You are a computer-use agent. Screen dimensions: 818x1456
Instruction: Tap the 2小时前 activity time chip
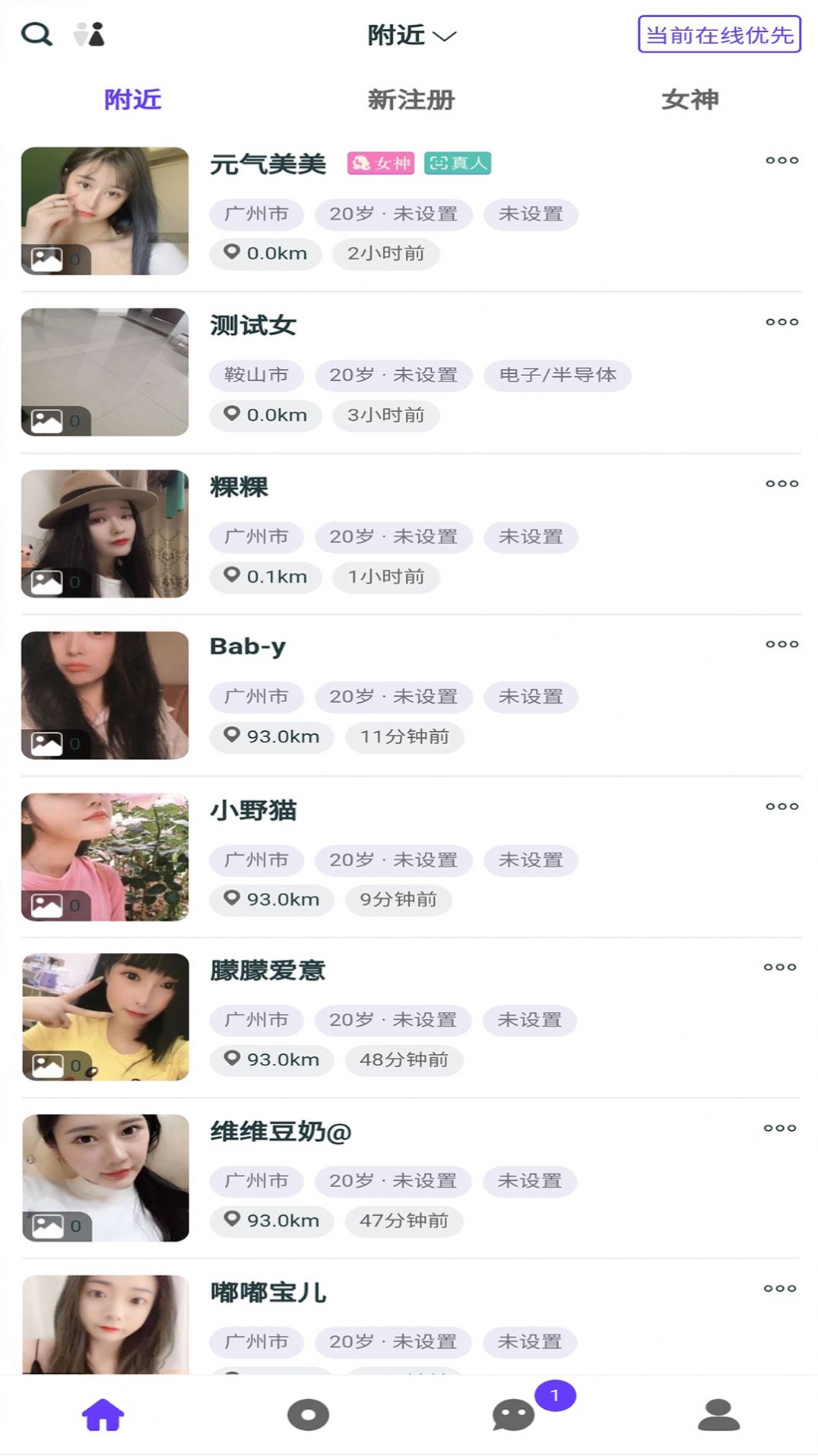pos(385,254)
